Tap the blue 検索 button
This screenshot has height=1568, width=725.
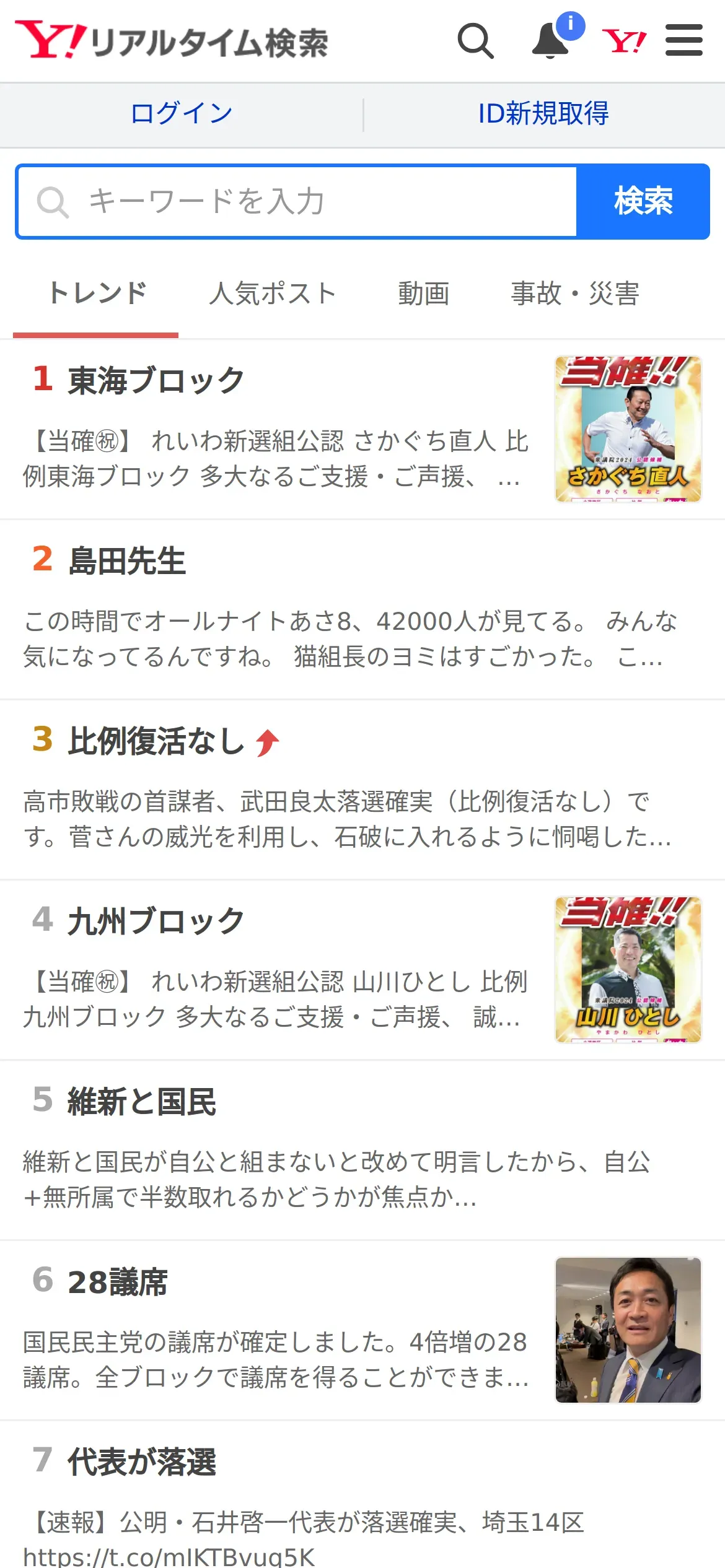(x=643, y=202)
